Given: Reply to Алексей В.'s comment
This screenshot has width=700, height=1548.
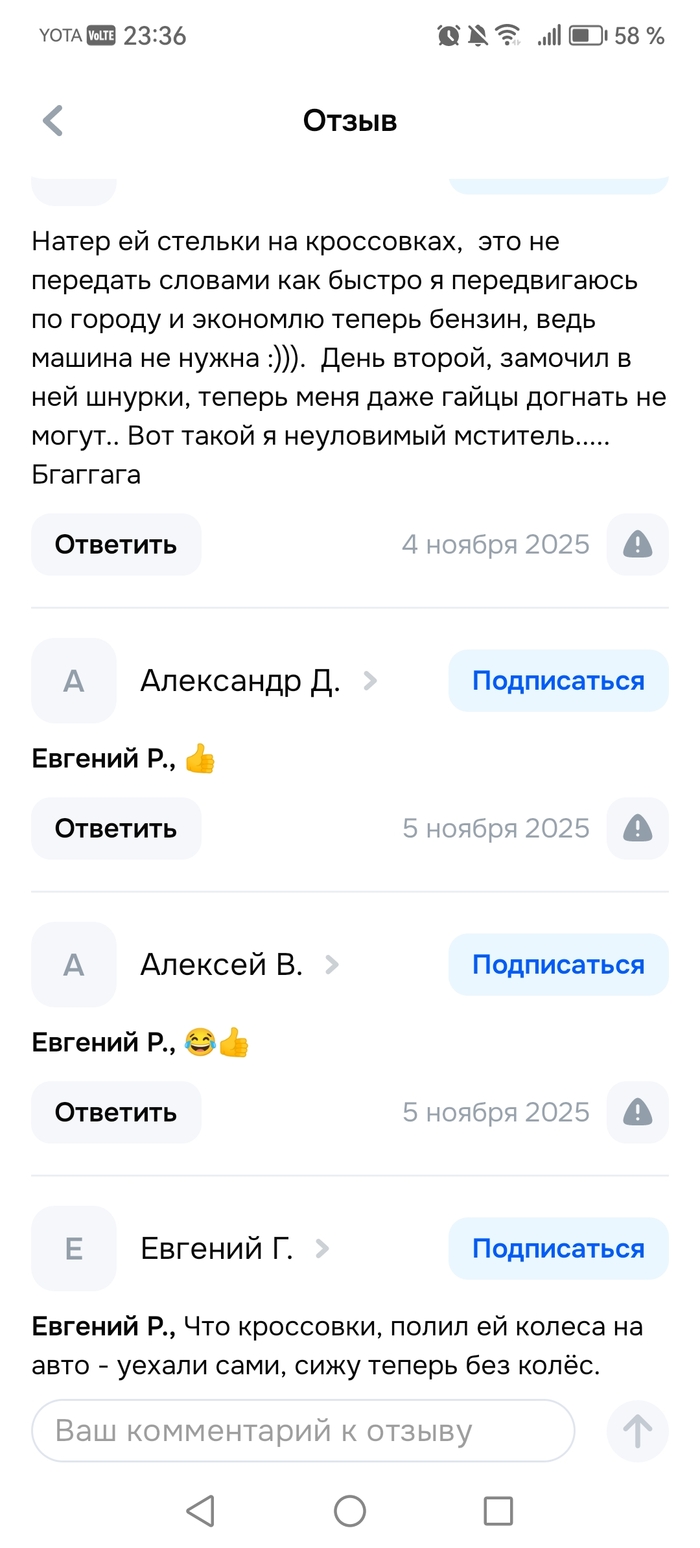Looking at the screenshot, I should coord(116,1113).
